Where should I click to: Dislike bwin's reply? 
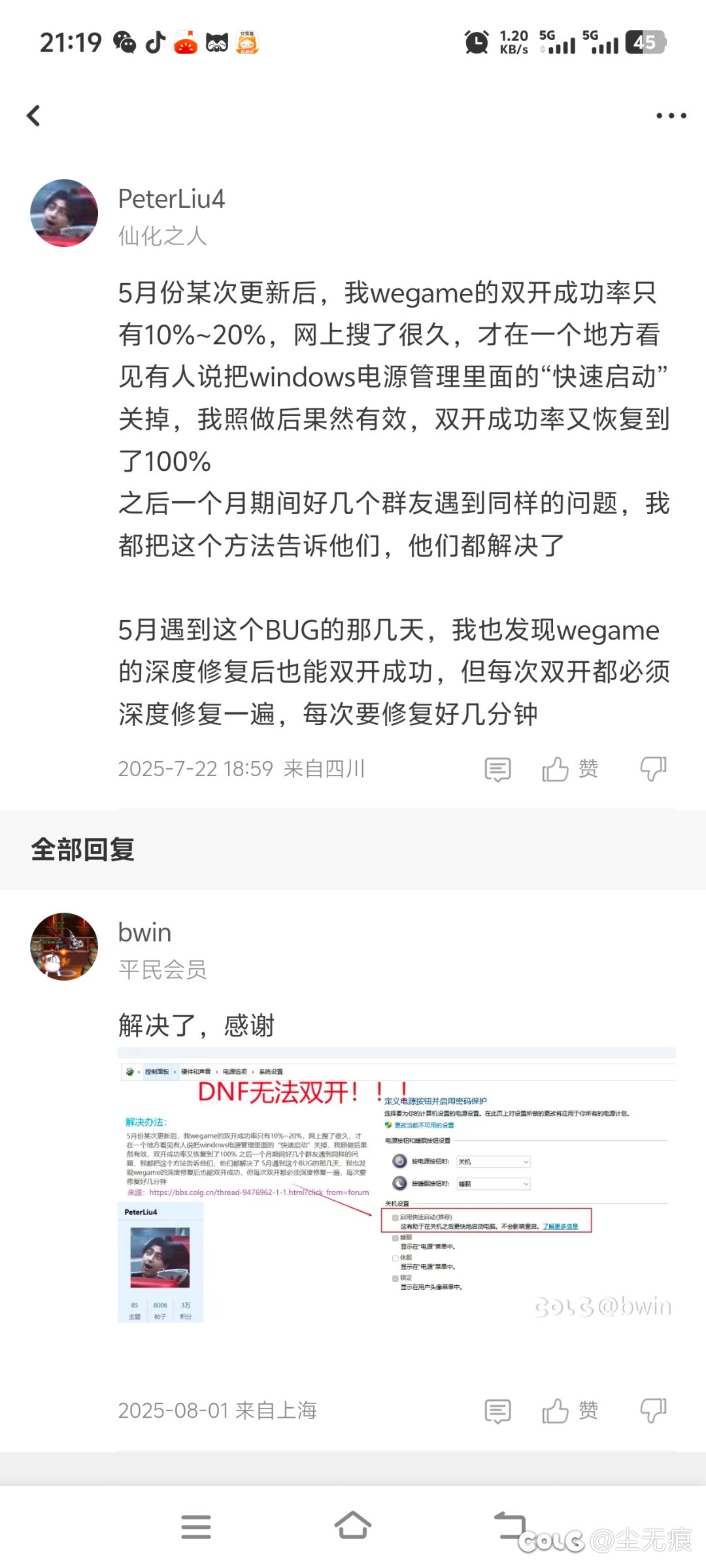click(x=653, y=1411)
